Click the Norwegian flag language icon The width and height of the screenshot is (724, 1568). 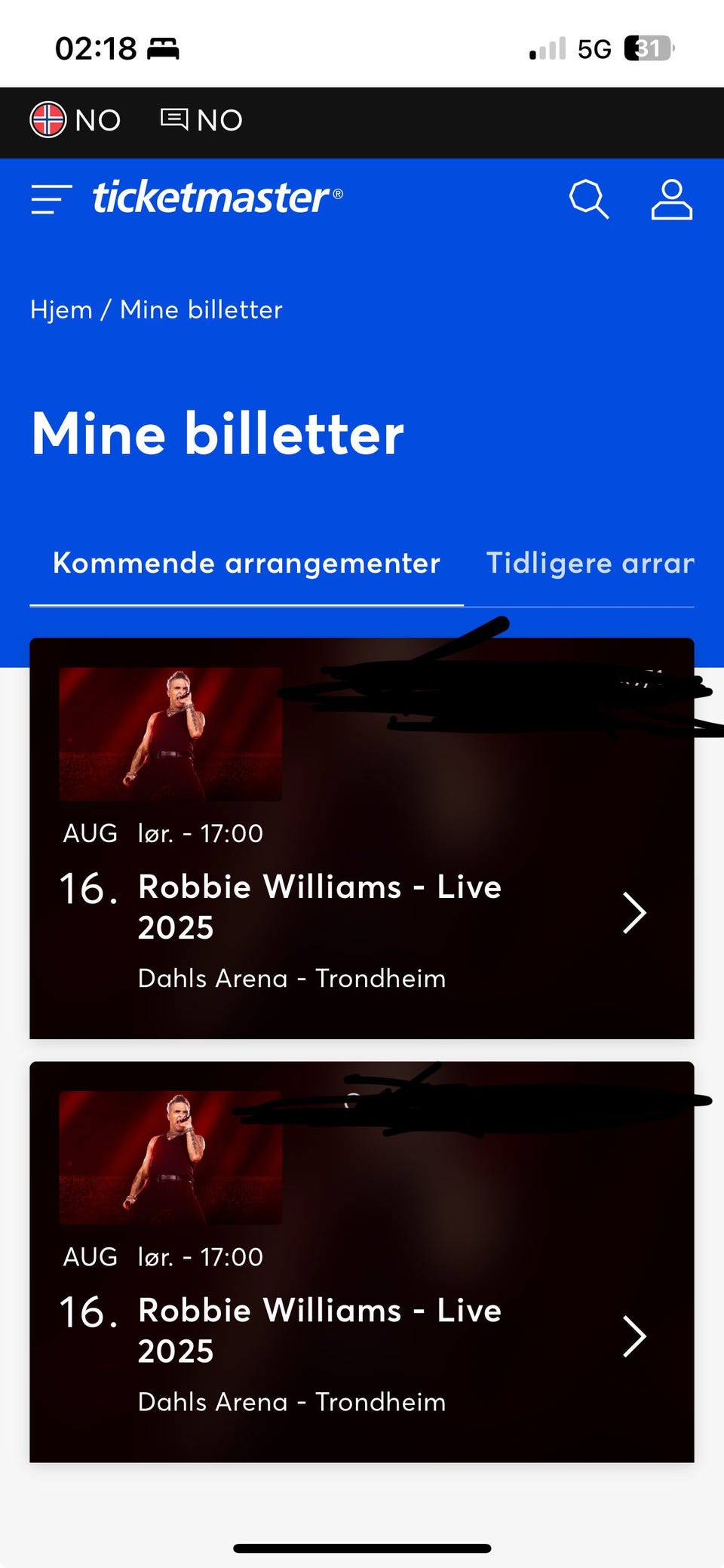48,120
